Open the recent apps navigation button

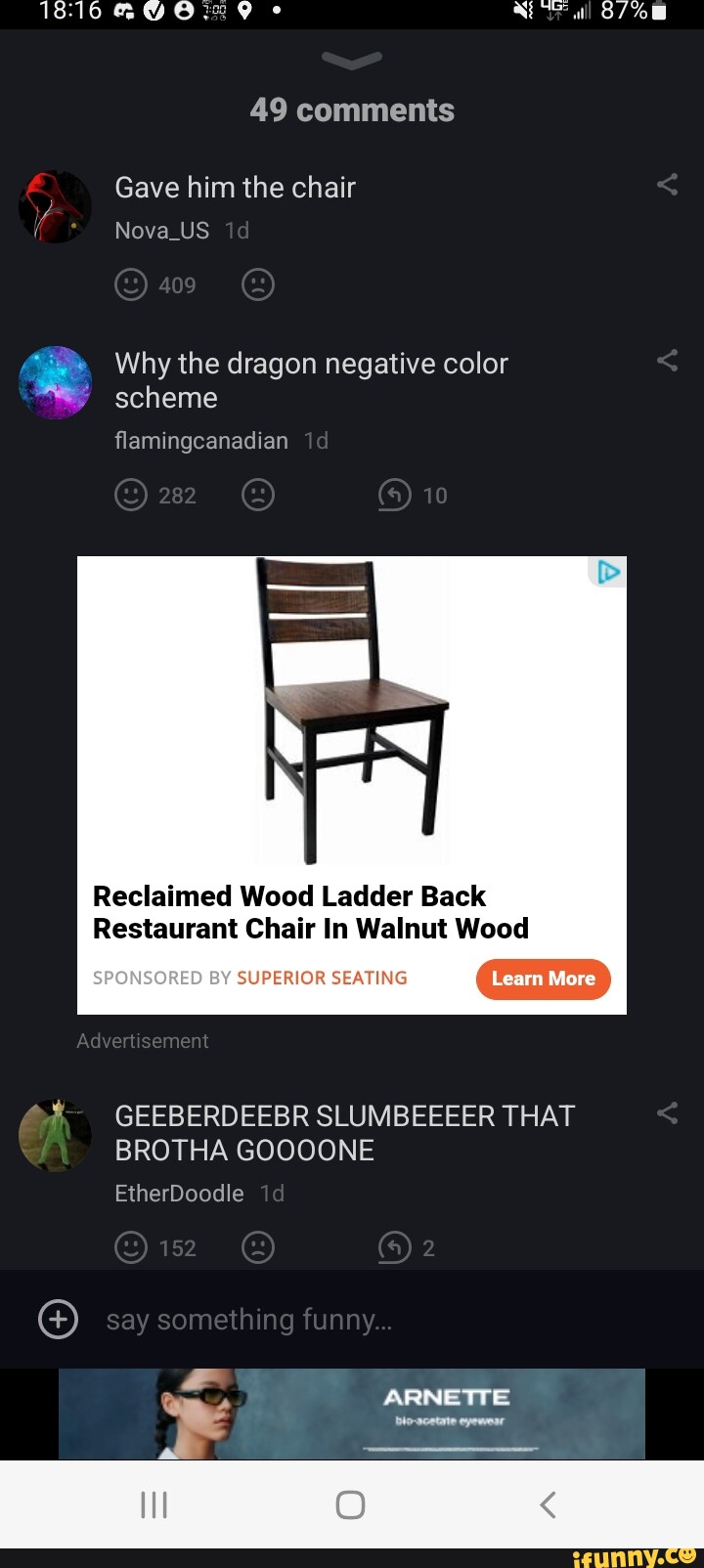click(x=154, y=1504)
